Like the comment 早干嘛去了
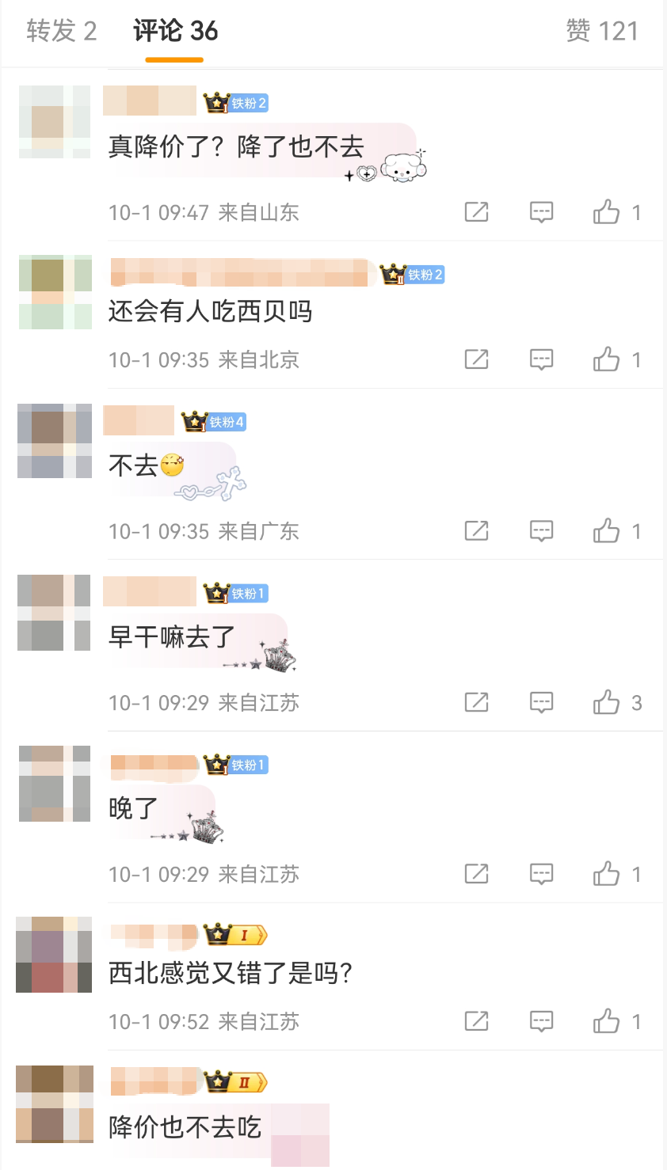667x1170 pixels. click(x=607, y=703)
